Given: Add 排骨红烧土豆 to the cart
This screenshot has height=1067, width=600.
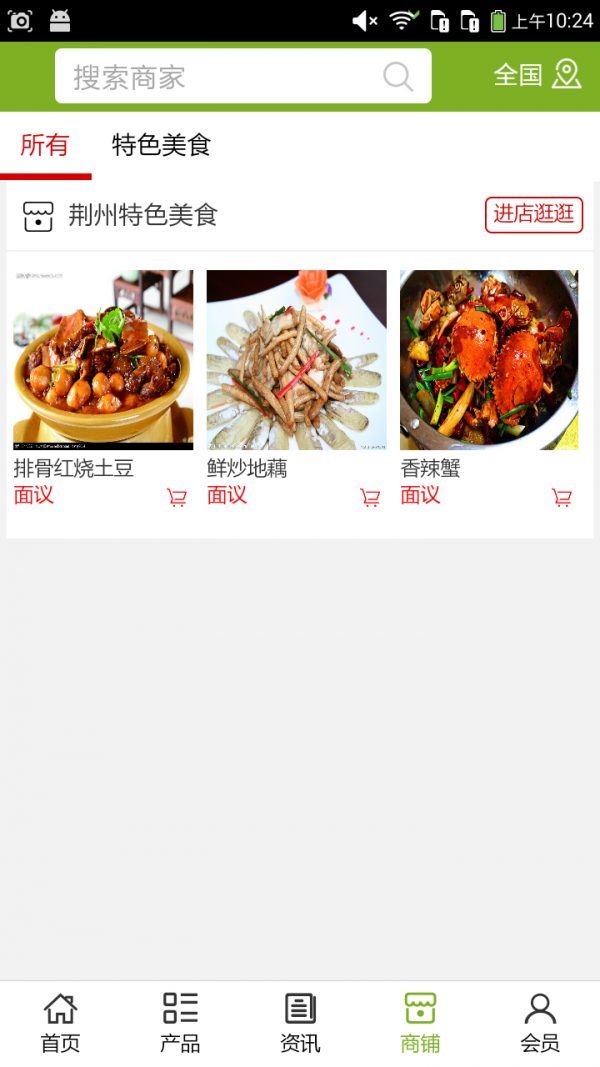Looking at the screenshot, I should pos(177,497).
